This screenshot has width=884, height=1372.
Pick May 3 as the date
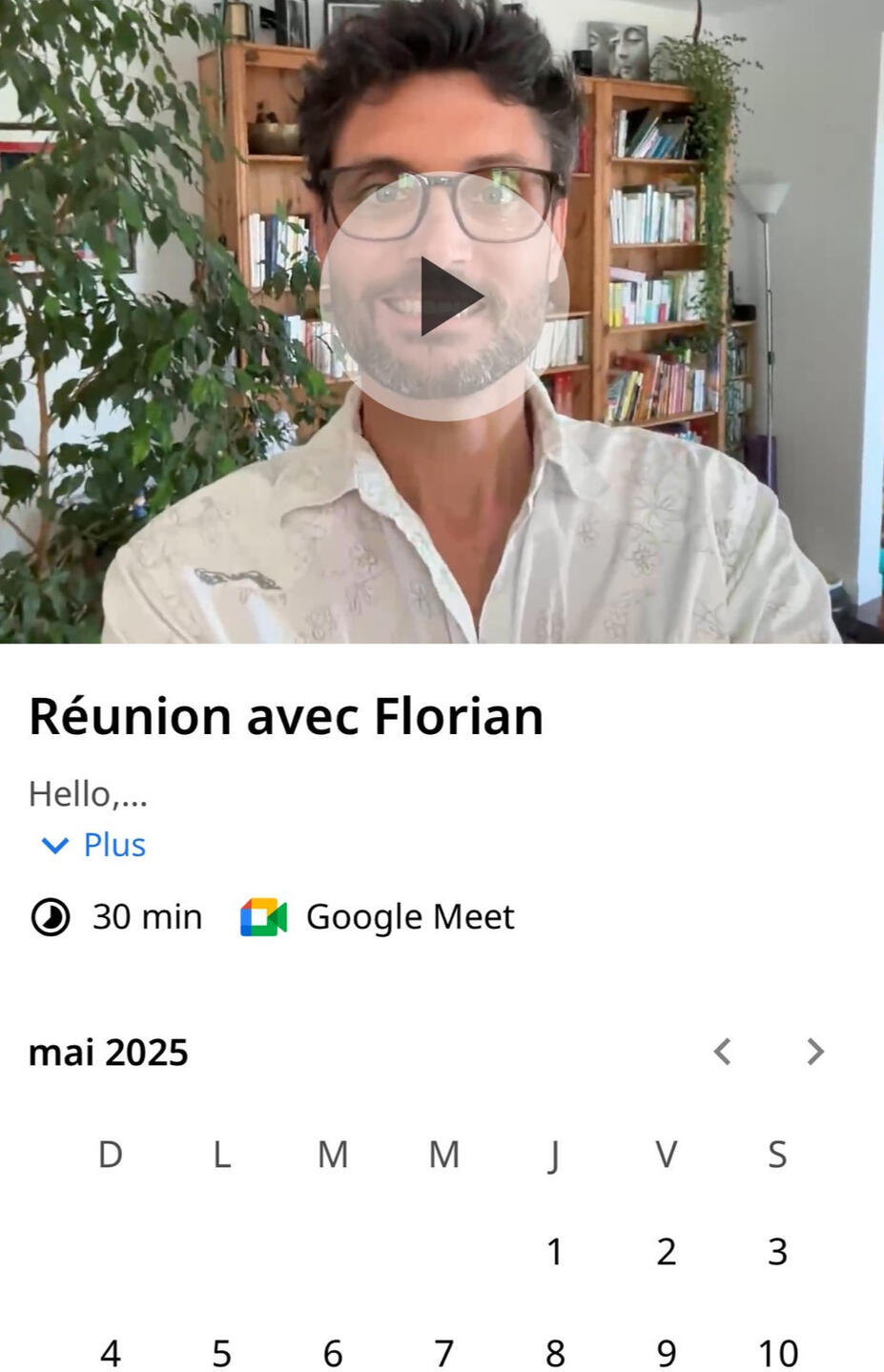[x=777, y=1251]
